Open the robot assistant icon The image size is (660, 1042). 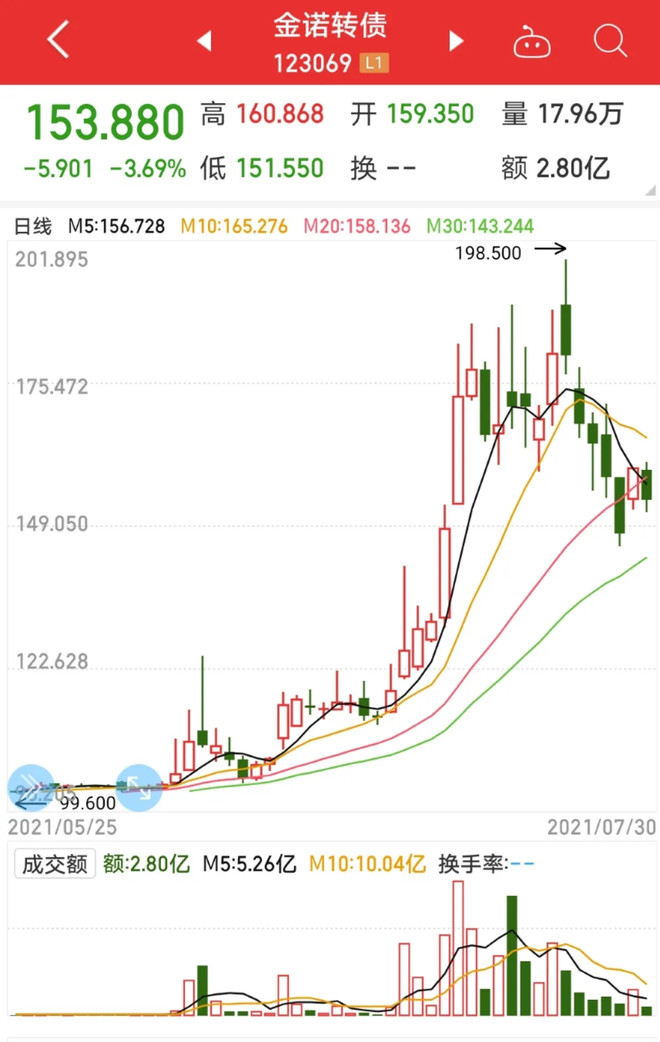531,42
